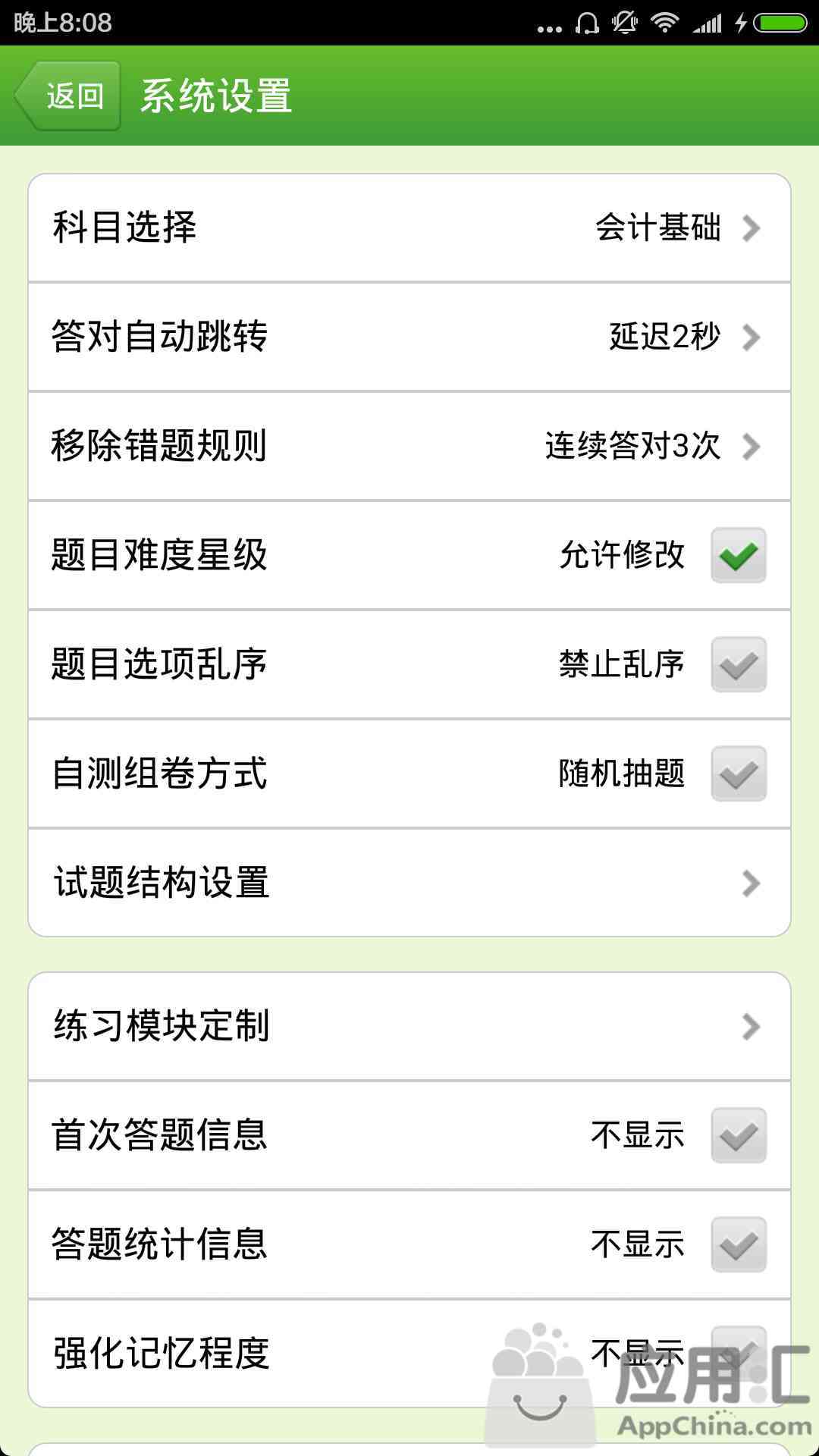Open 练习模块定制
Viewport: 819px width, 1456px height.
tap(409, 1027)
